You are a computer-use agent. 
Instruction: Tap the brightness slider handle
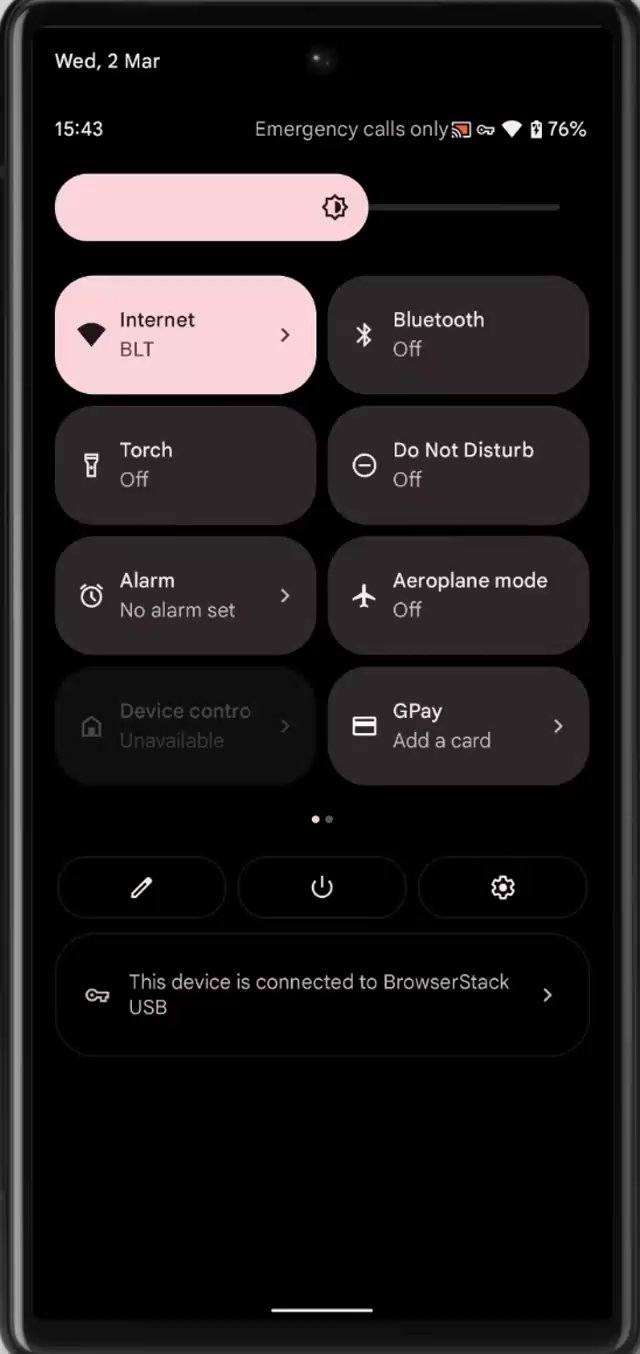(335, 207)
